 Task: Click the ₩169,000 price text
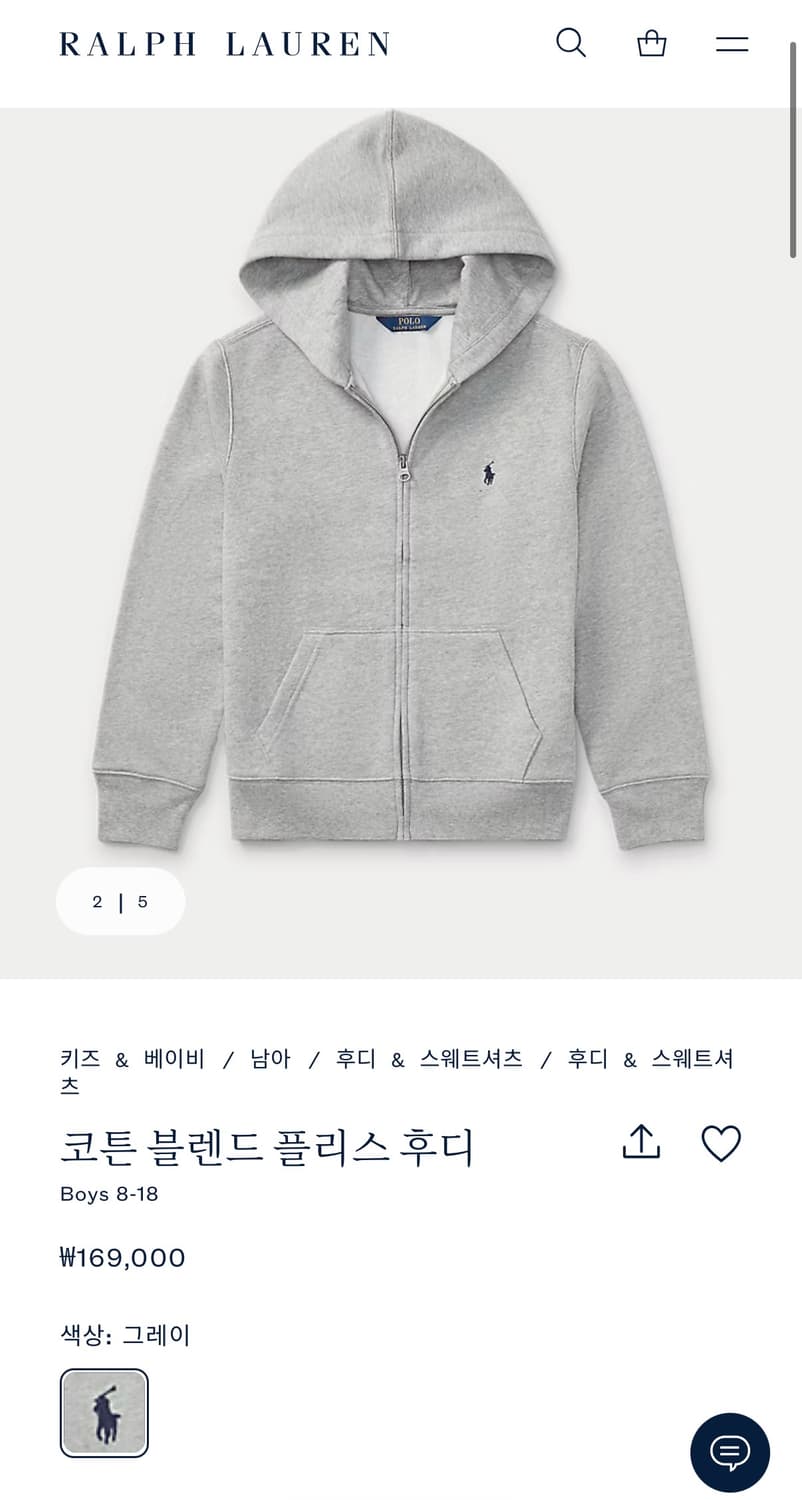click(x=122, y=1257)
